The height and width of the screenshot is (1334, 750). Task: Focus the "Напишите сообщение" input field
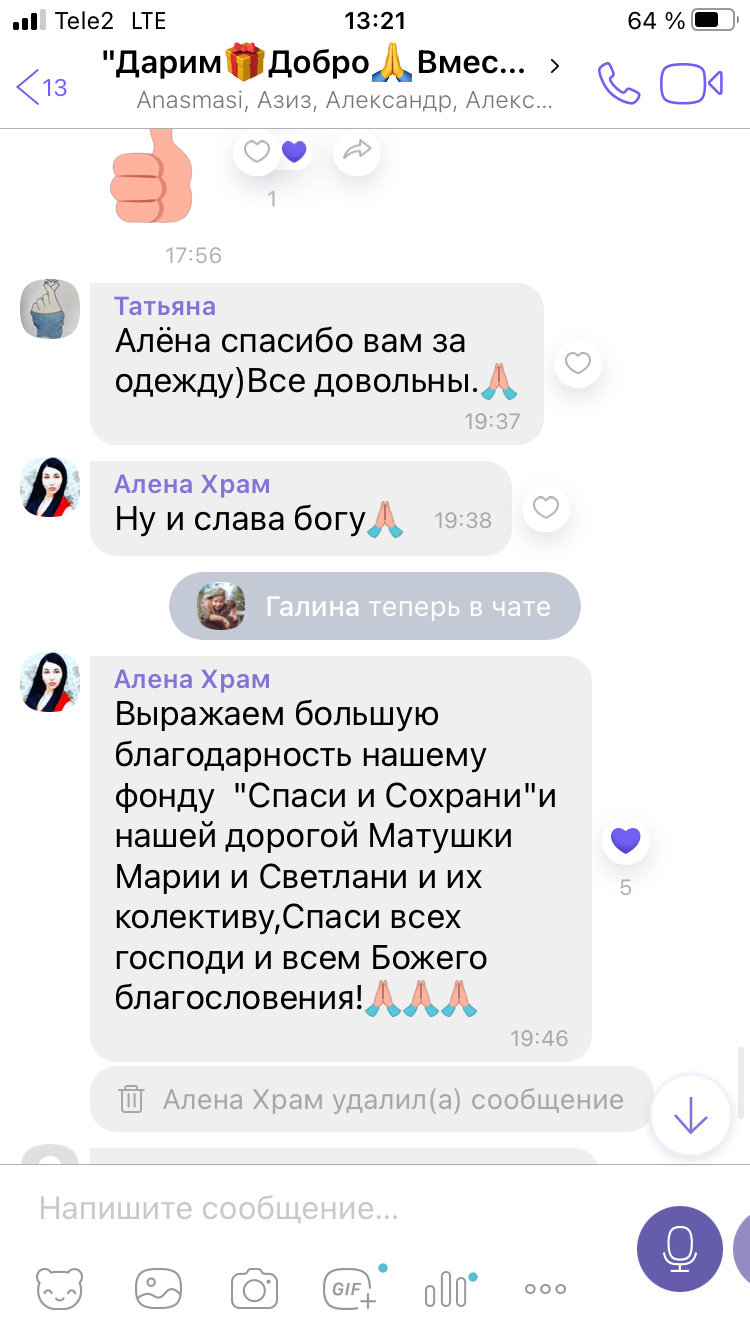320,1209
